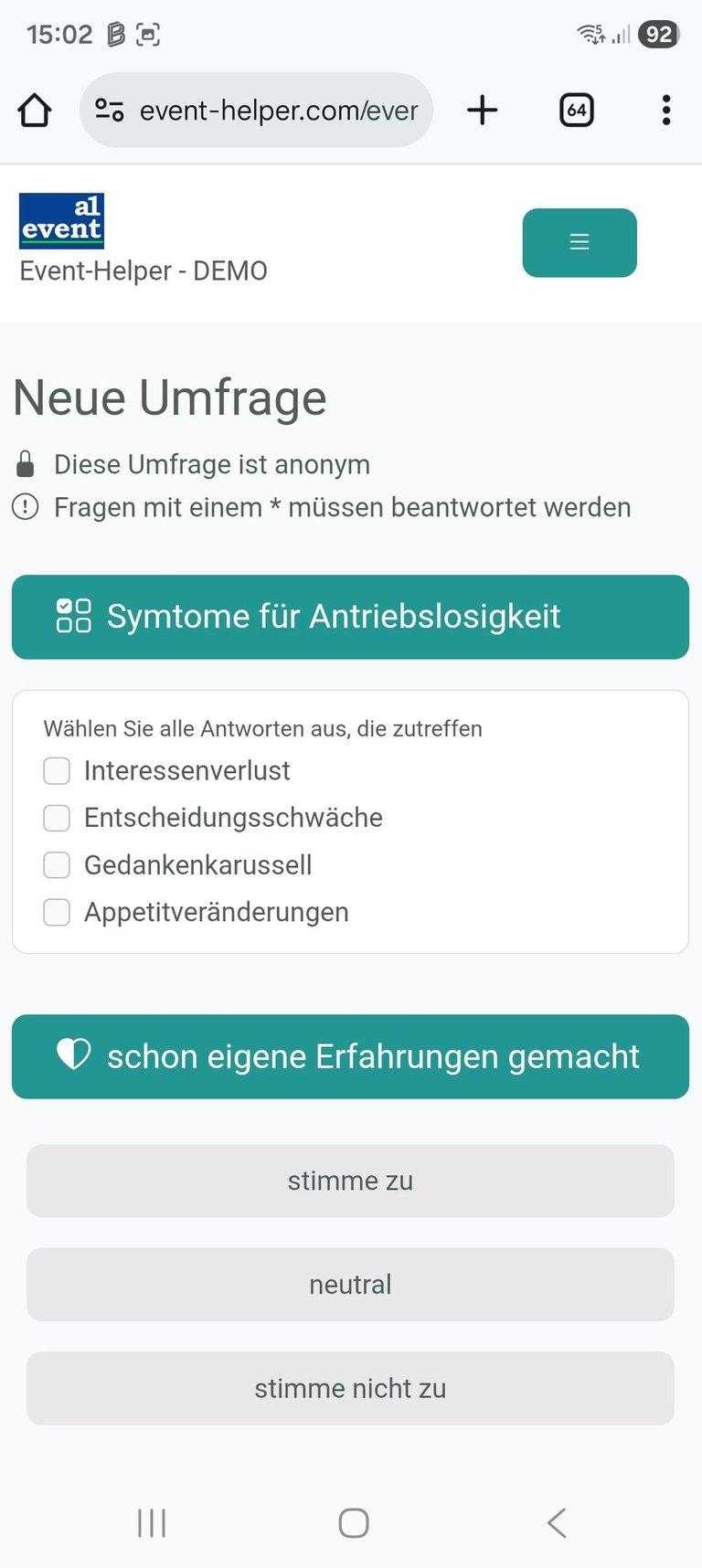Show the open tabs switcher
The width and height of the screenshot is (702, 1568).
(576, 111)
